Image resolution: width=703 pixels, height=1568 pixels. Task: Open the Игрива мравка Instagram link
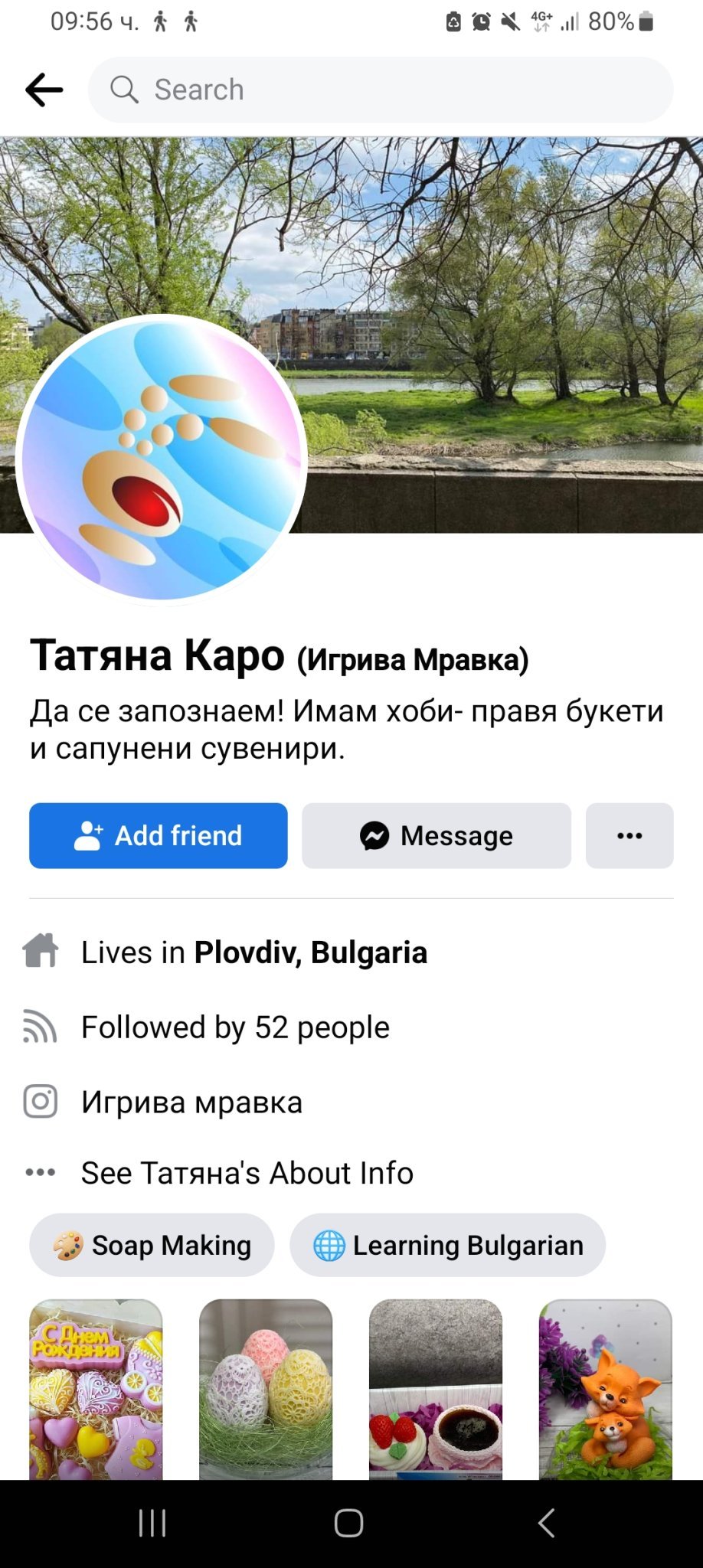(192, 1102)
